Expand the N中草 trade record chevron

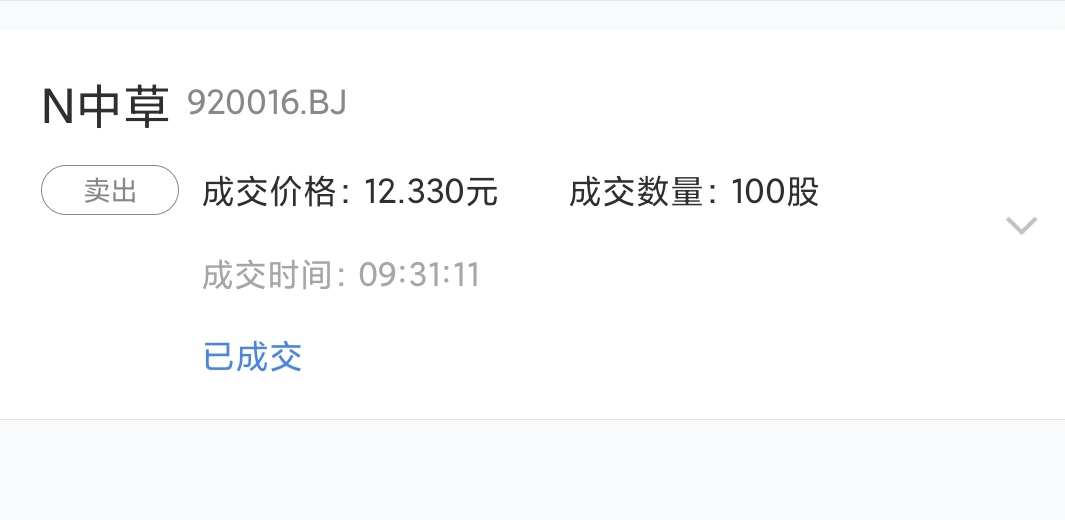(x=1022, y=225)
